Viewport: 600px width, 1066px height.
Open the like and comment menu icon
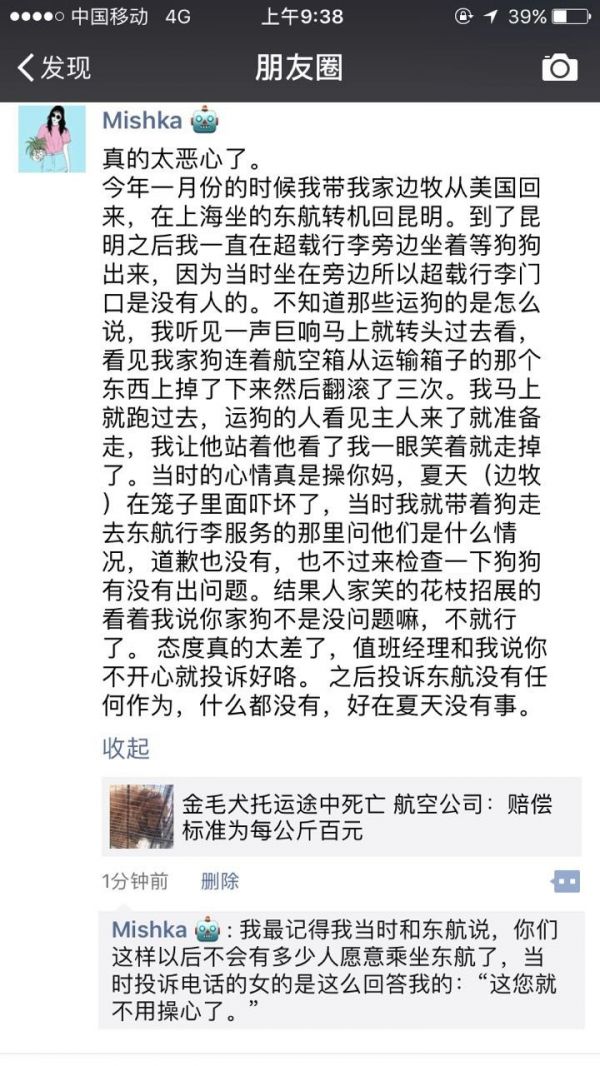tap(565, 882)
